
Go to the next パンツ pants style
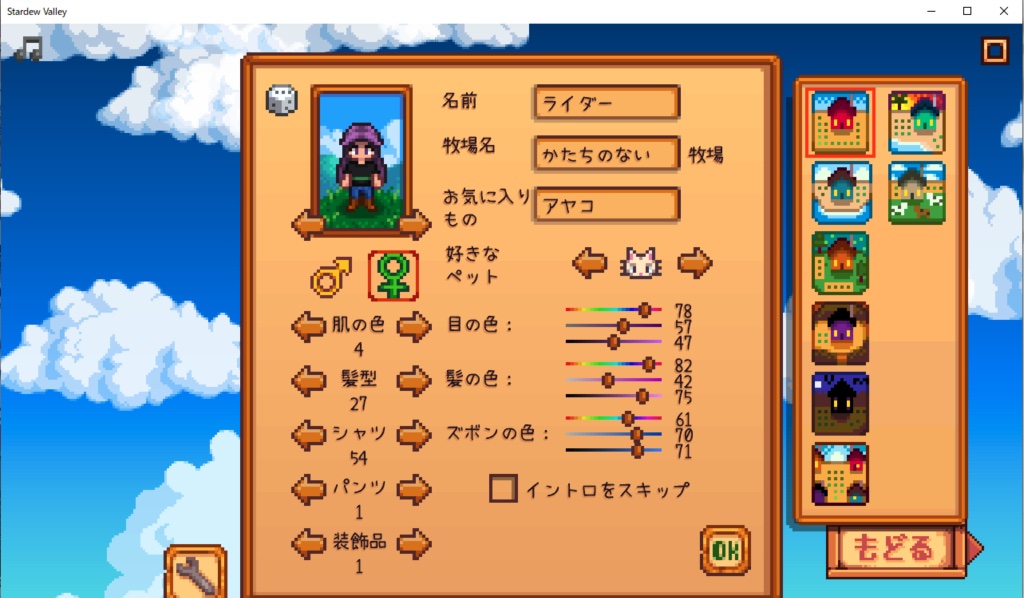(414, 490)
